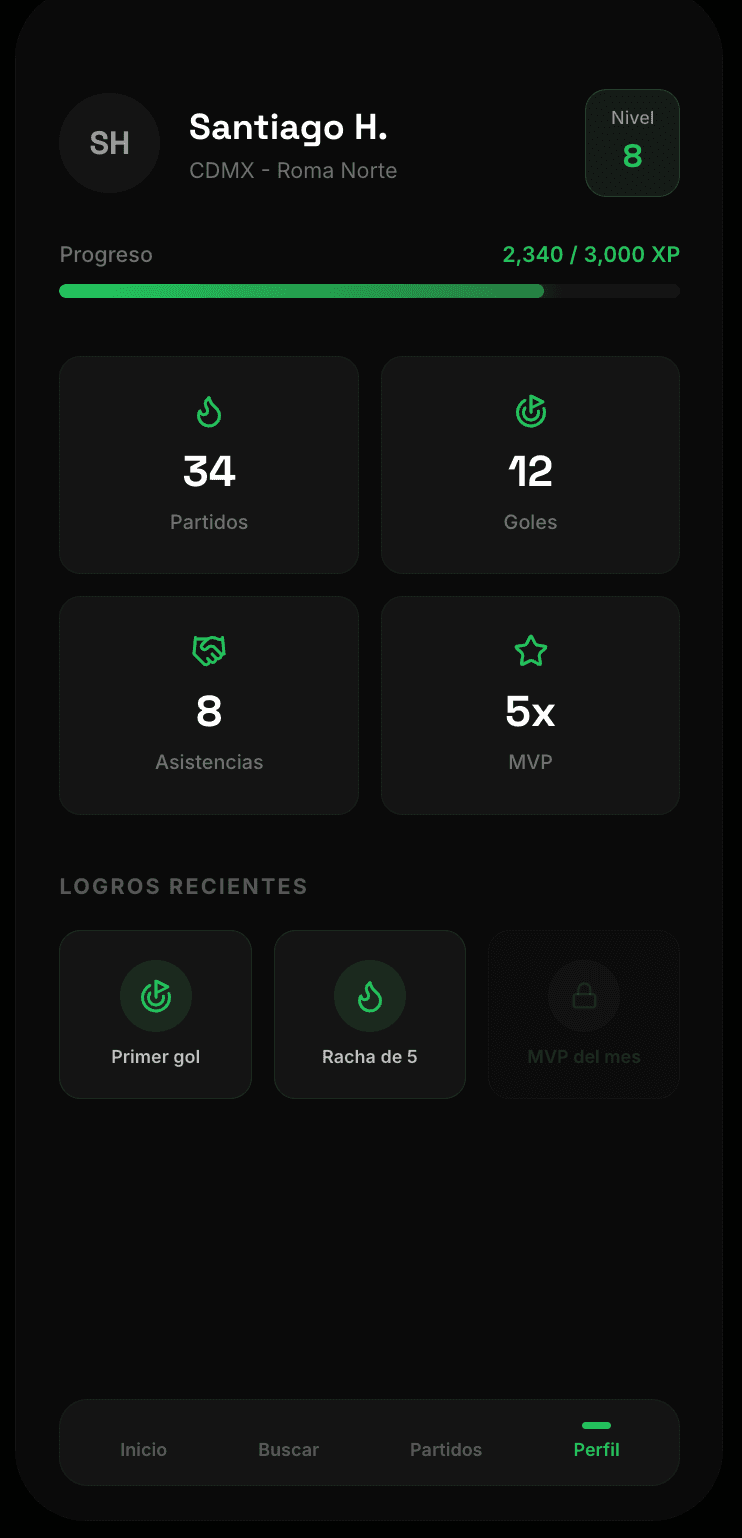Click the Santiago H. profile name

(288, 127)
